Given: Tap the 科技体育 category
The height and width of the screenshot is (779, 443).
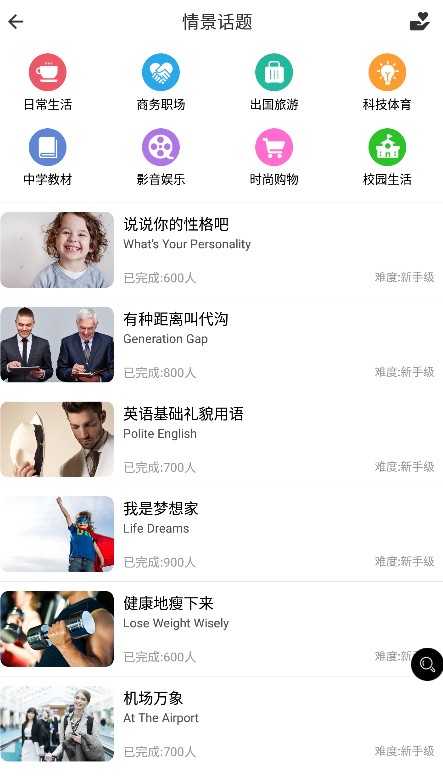Looking at the screenshot, I should pyautogui.click(x=387, y=82).
